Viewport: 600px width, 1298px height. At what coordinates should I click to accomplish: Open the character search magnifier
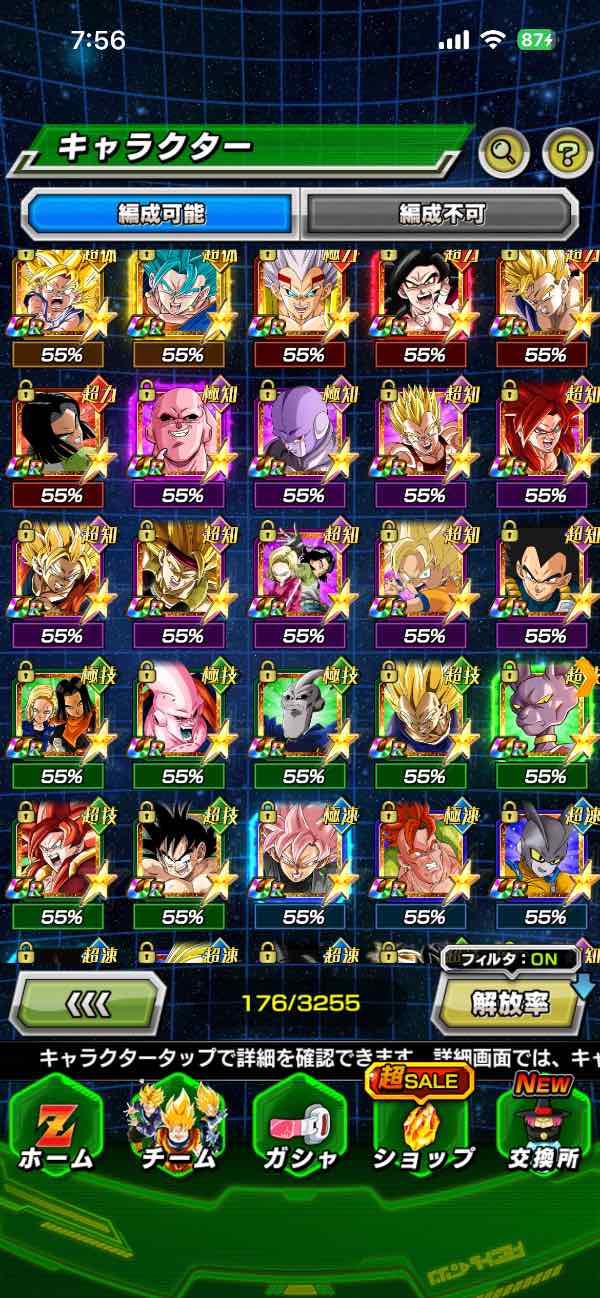[x=504, y=152]
